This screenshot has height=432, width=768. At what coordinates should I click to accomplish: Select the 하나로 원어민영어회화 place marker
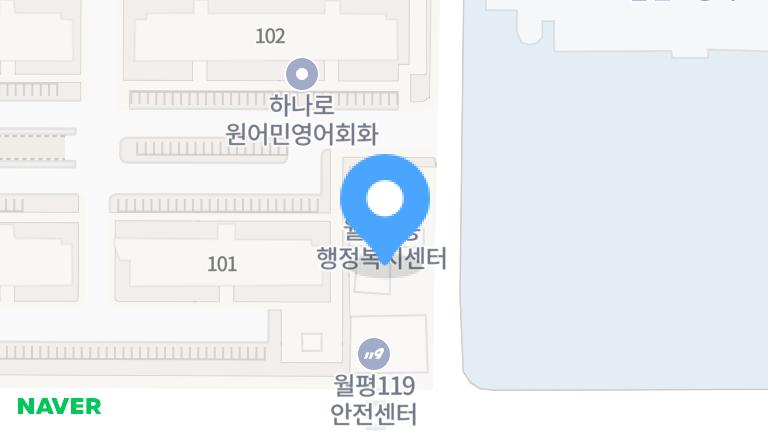coord(302,74)
